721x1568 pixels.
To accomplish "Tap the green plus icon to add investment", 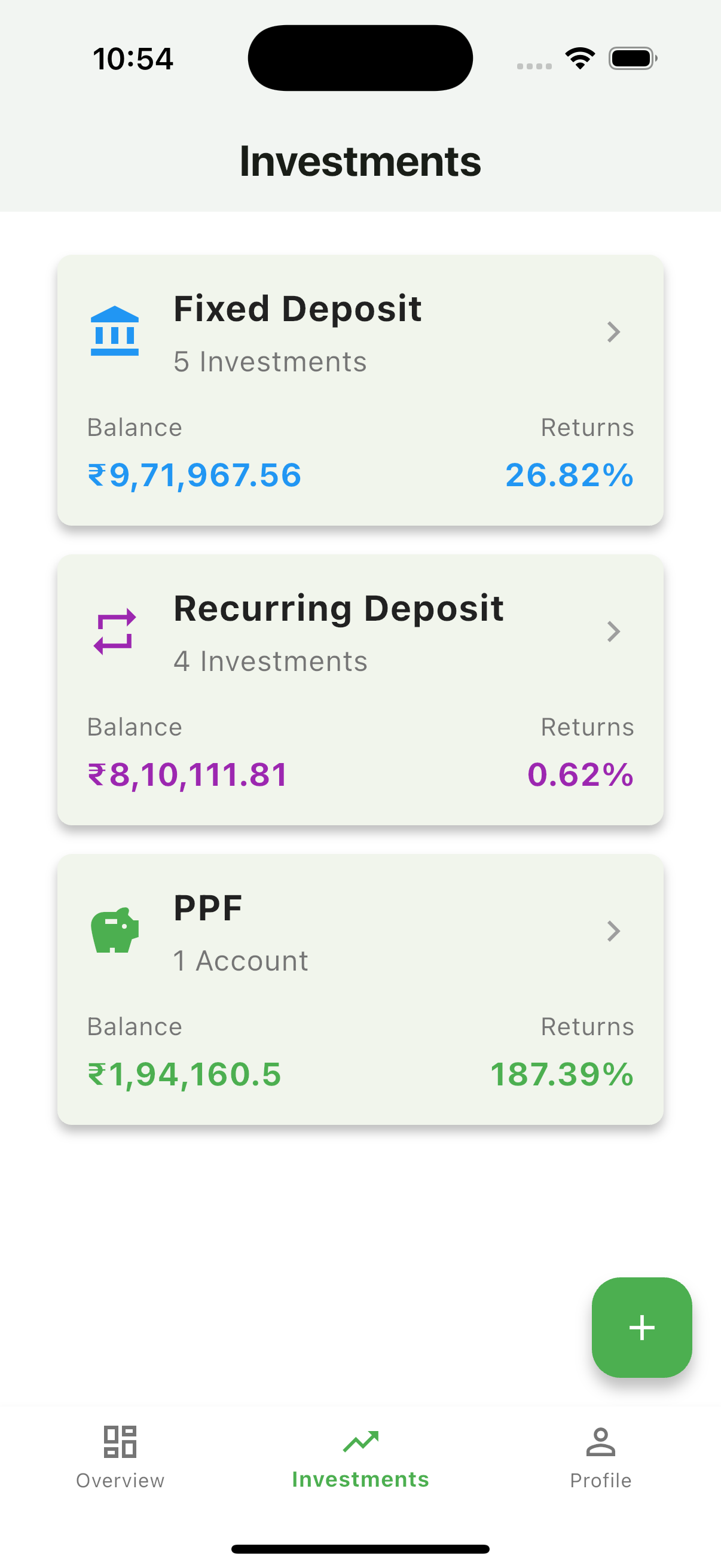I will click(x=641, y=1328).
